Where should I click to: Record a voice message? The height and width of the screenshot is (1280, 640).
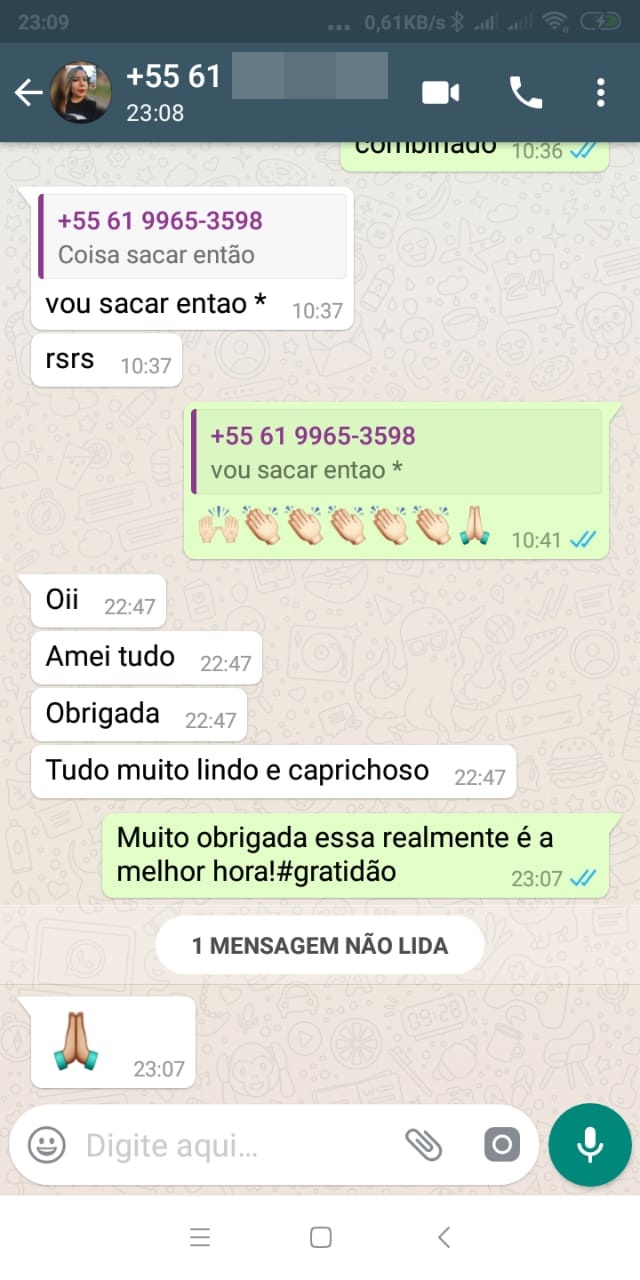[x=590, y=1145]
